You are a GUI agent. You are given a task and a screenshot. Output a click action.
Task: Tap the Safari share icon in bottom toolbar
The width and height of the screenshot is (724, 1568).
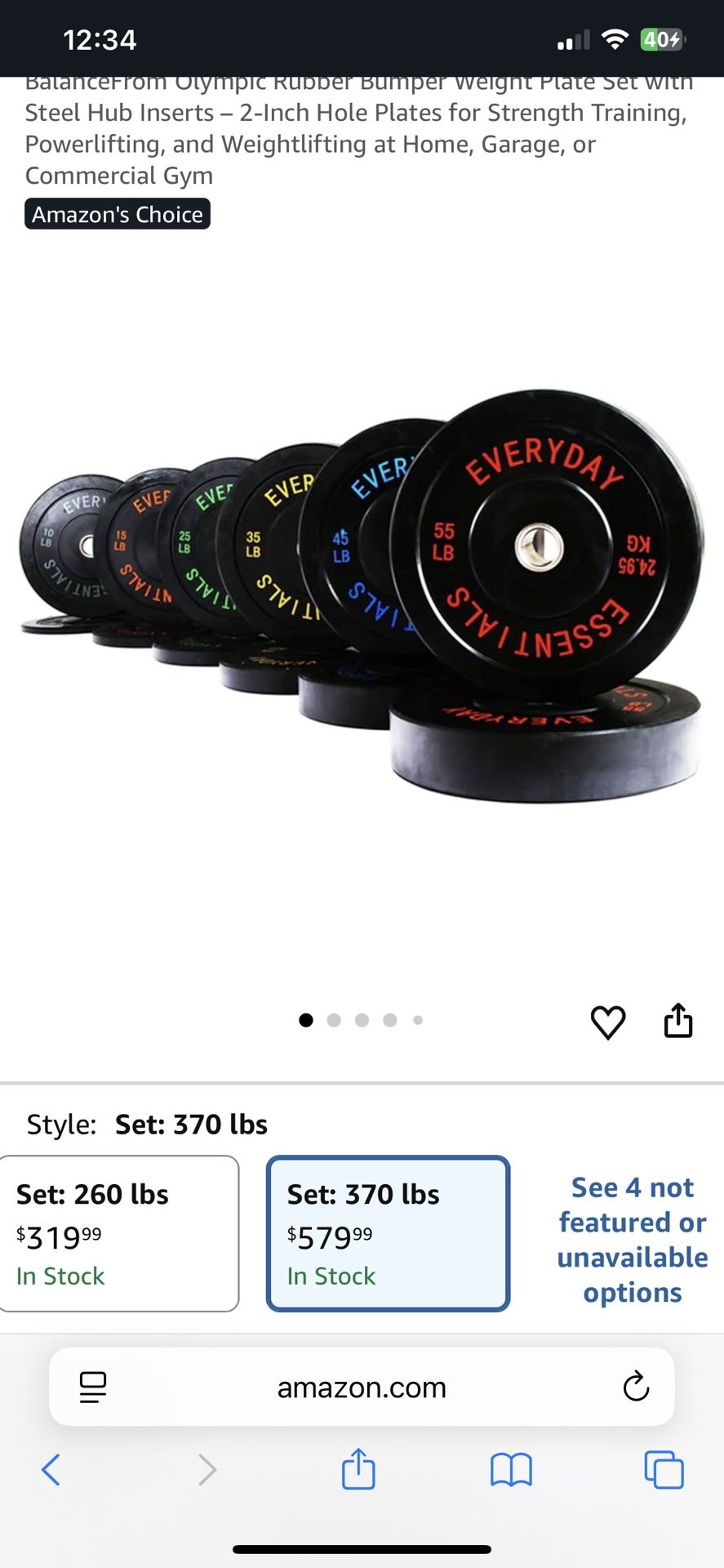(x=358, y=1469)
